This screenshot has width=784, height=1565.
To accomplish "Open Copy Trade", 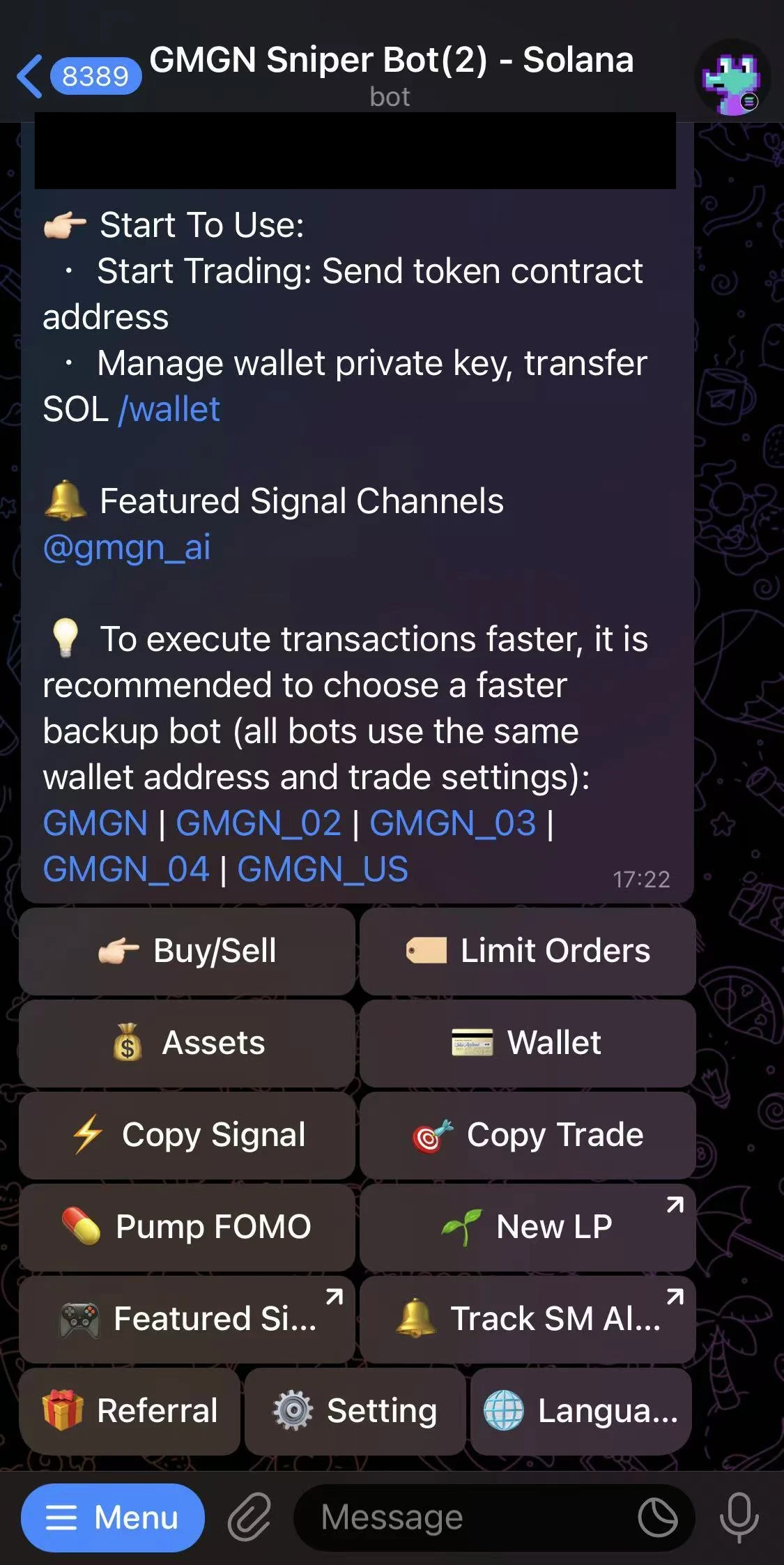I will [x=528, y=1135].
